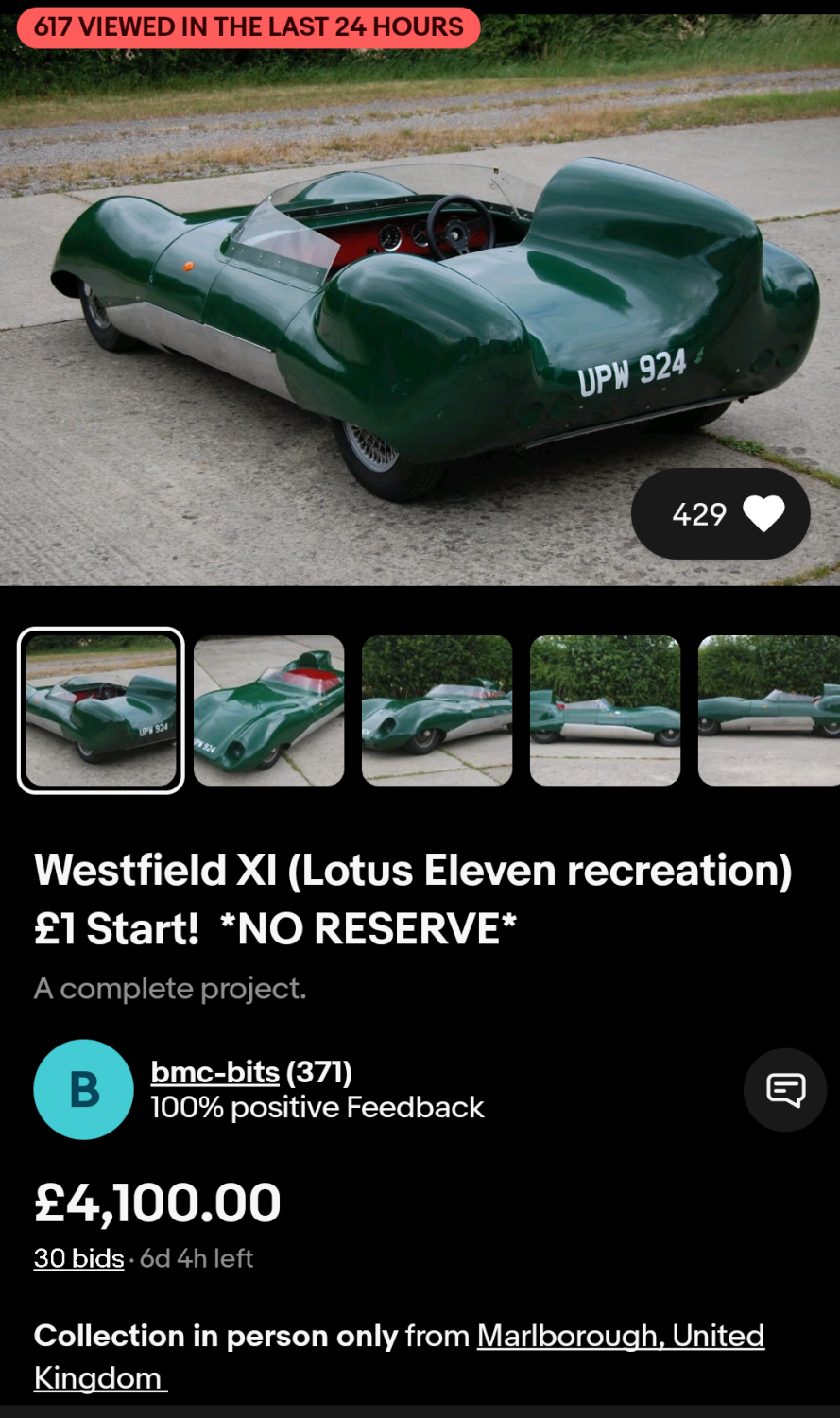
Task: Open the fourth thumbnail, a side view
Action: point(606,711)
